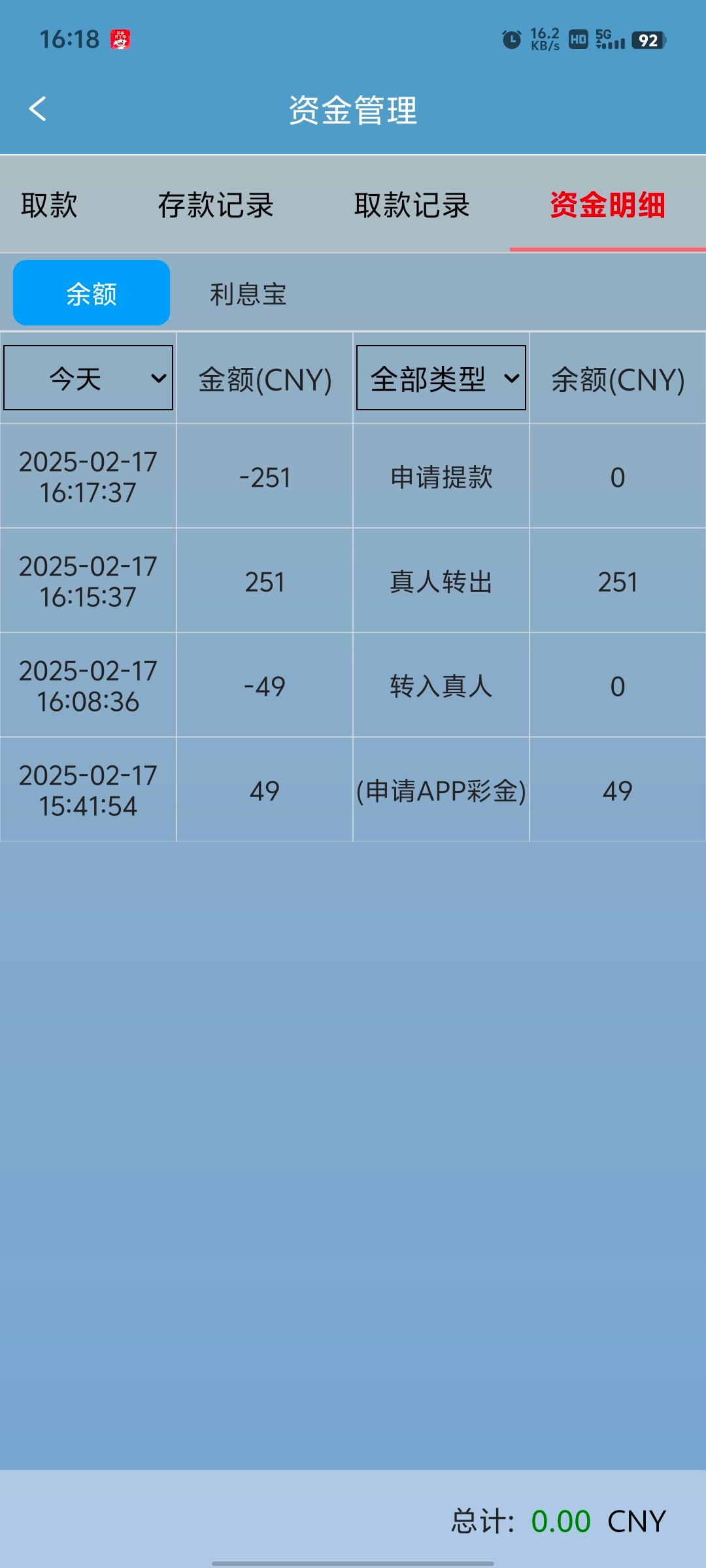The image size is (706, 1568).
Task: Expand the 今天 date dropdown
Action: (x=88, y=378)
